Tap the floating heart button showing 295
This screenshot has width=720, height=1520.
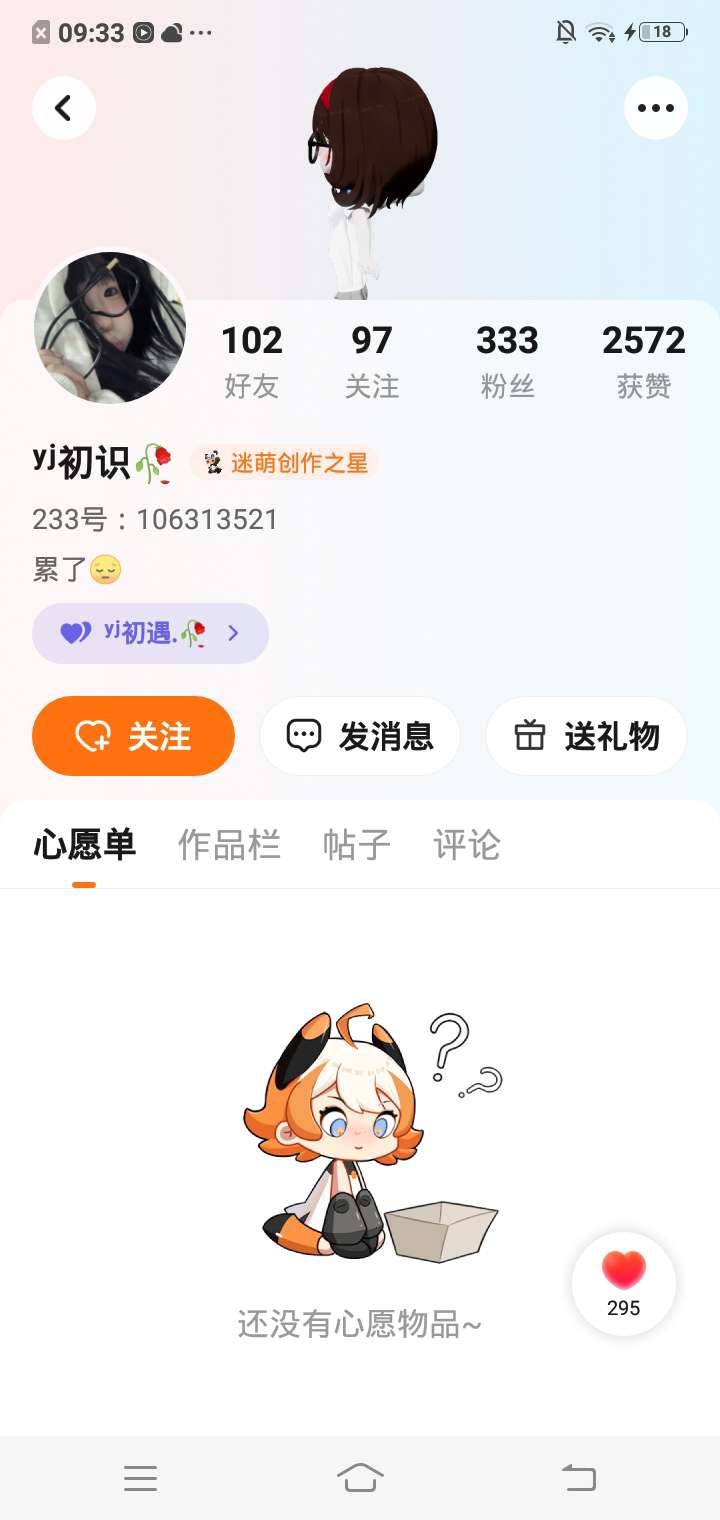624,1284
